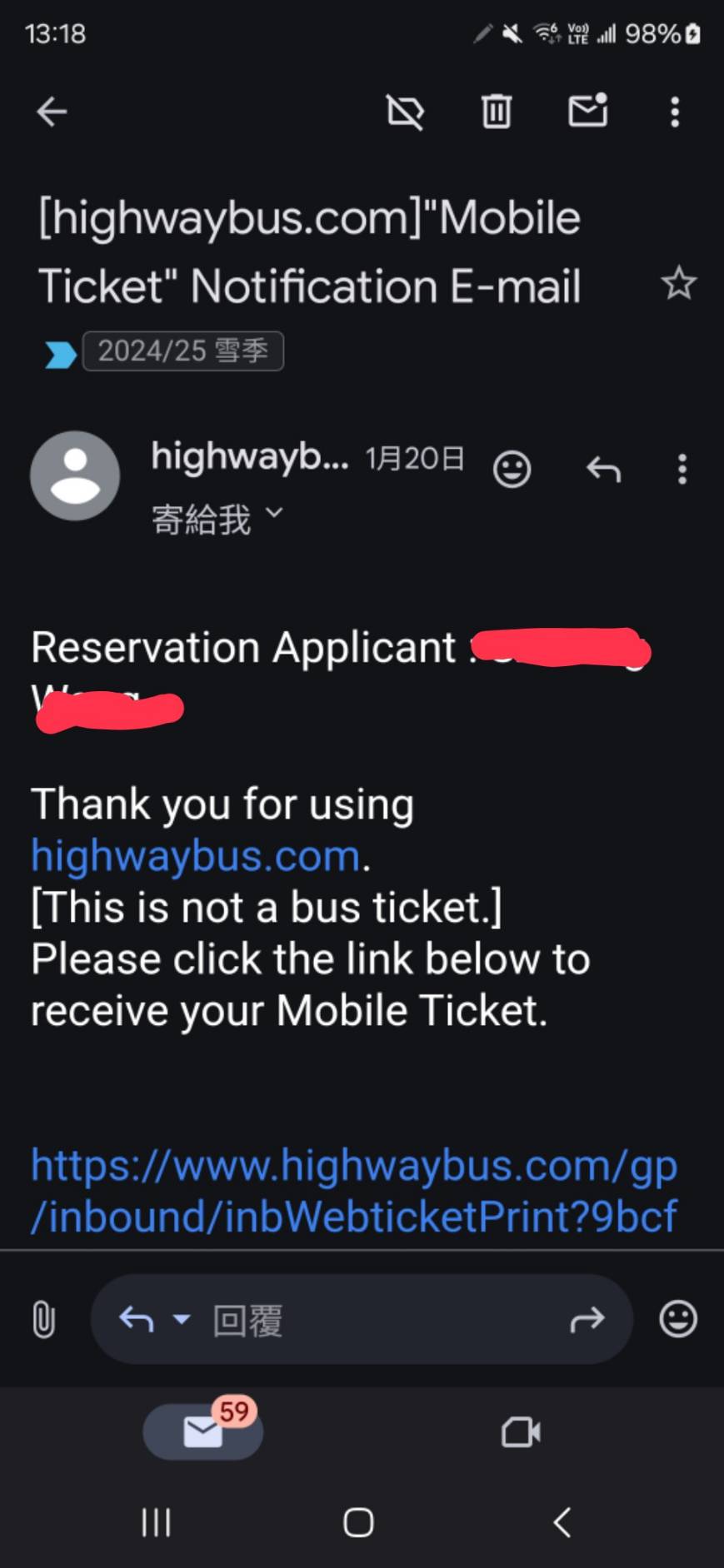The height and width of the screenshot is (1568, 724).
Task: Open the highwaybus.com link in the body
Action: [x=195, y=856]
